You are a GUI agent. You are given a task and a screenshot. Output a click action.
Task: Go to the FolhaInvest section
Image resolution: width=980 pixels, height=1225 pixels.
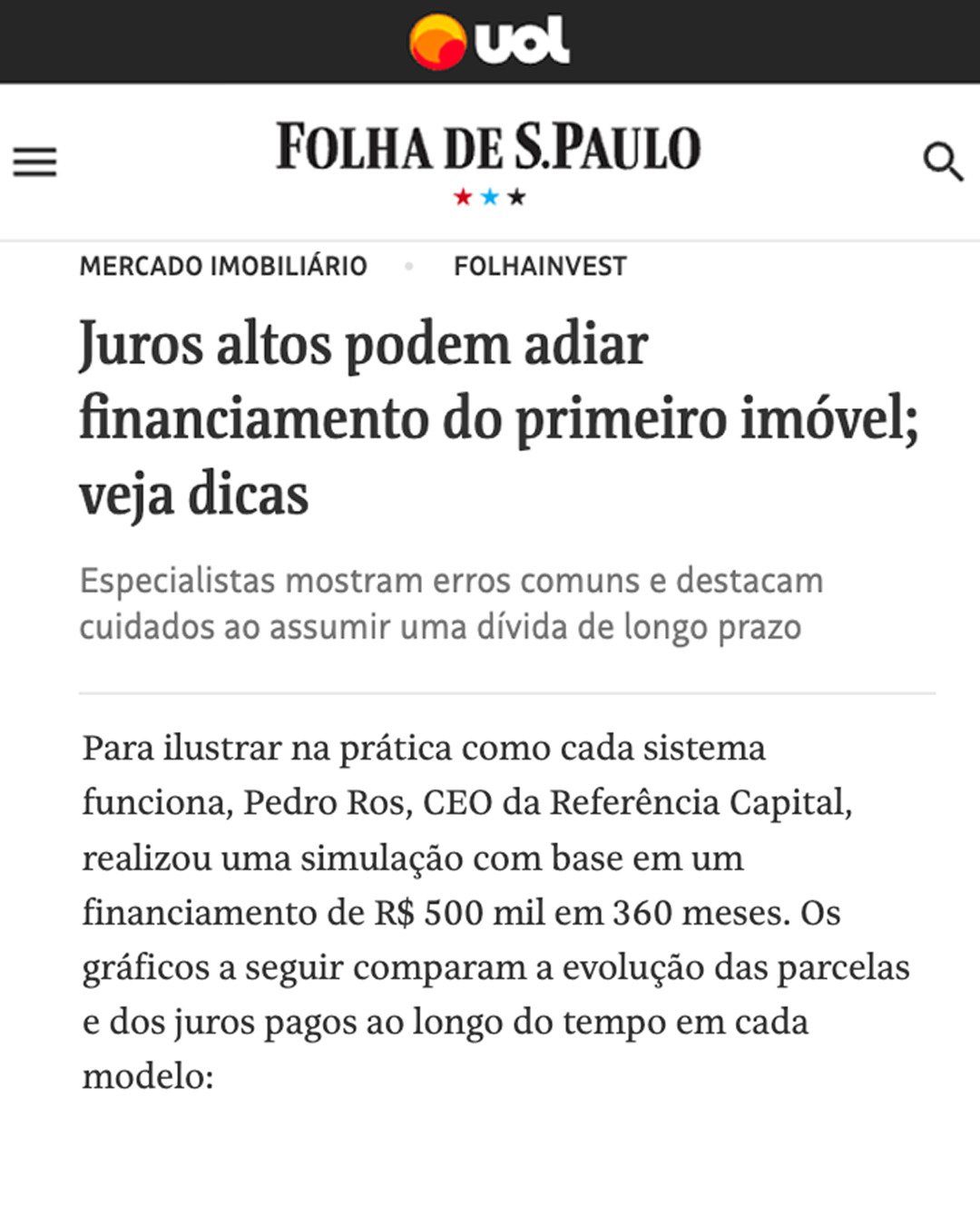540,266
